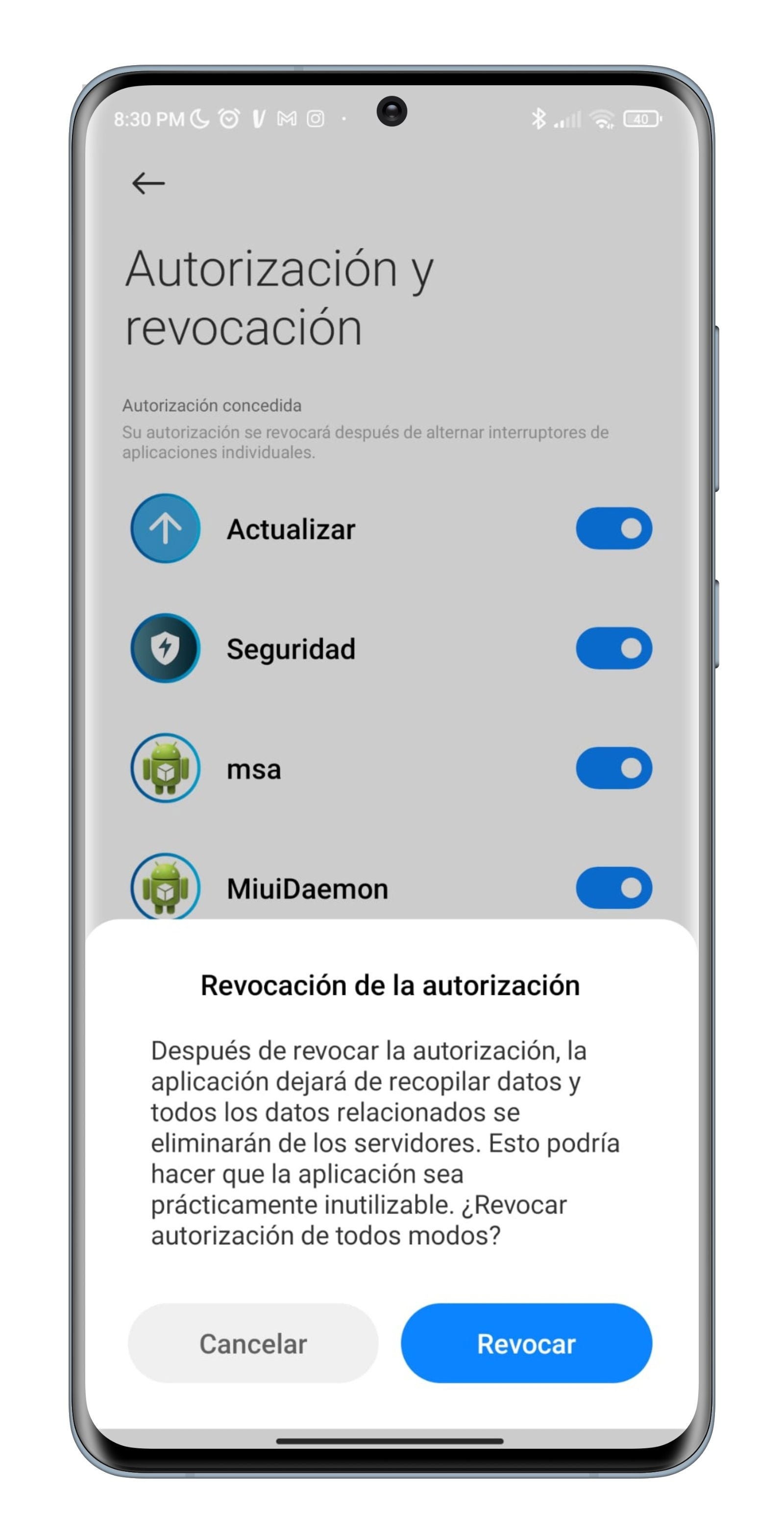Toggle the Actualizar authorization switch
The width and height of the screenshot is (784, 1534).
[613, 528]
